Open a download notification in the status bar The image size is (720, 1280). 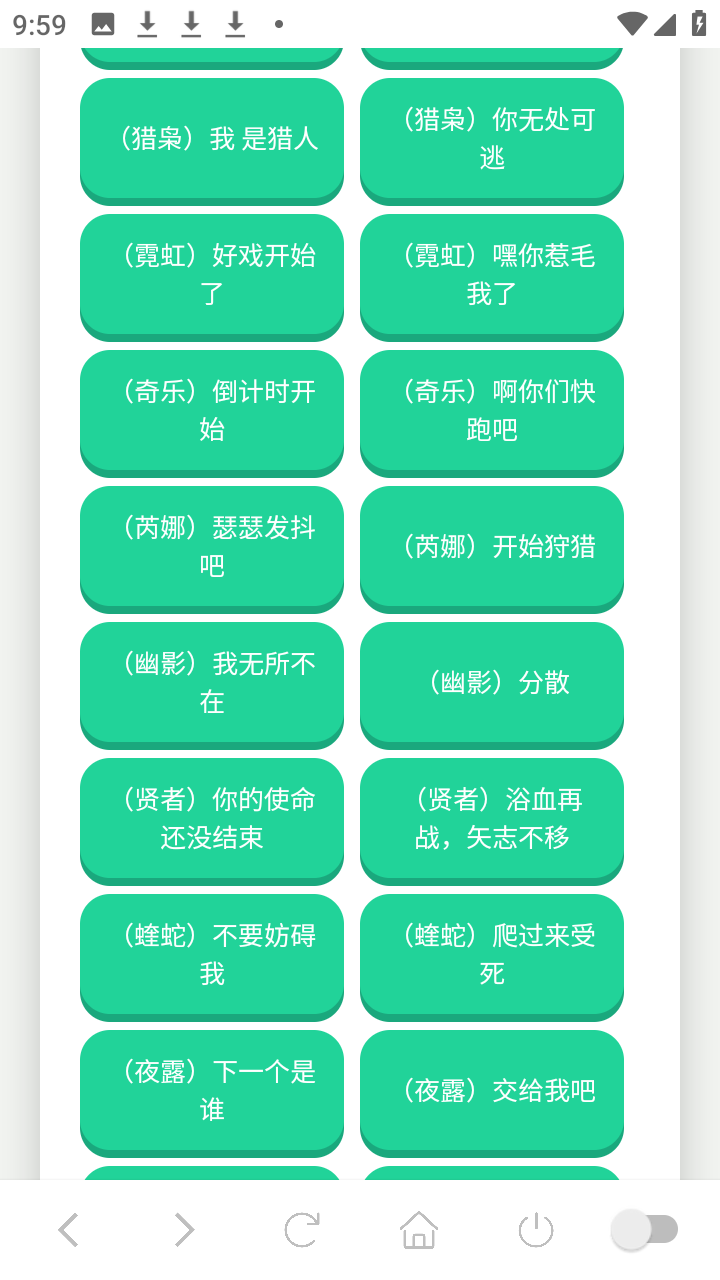point(147,23)
